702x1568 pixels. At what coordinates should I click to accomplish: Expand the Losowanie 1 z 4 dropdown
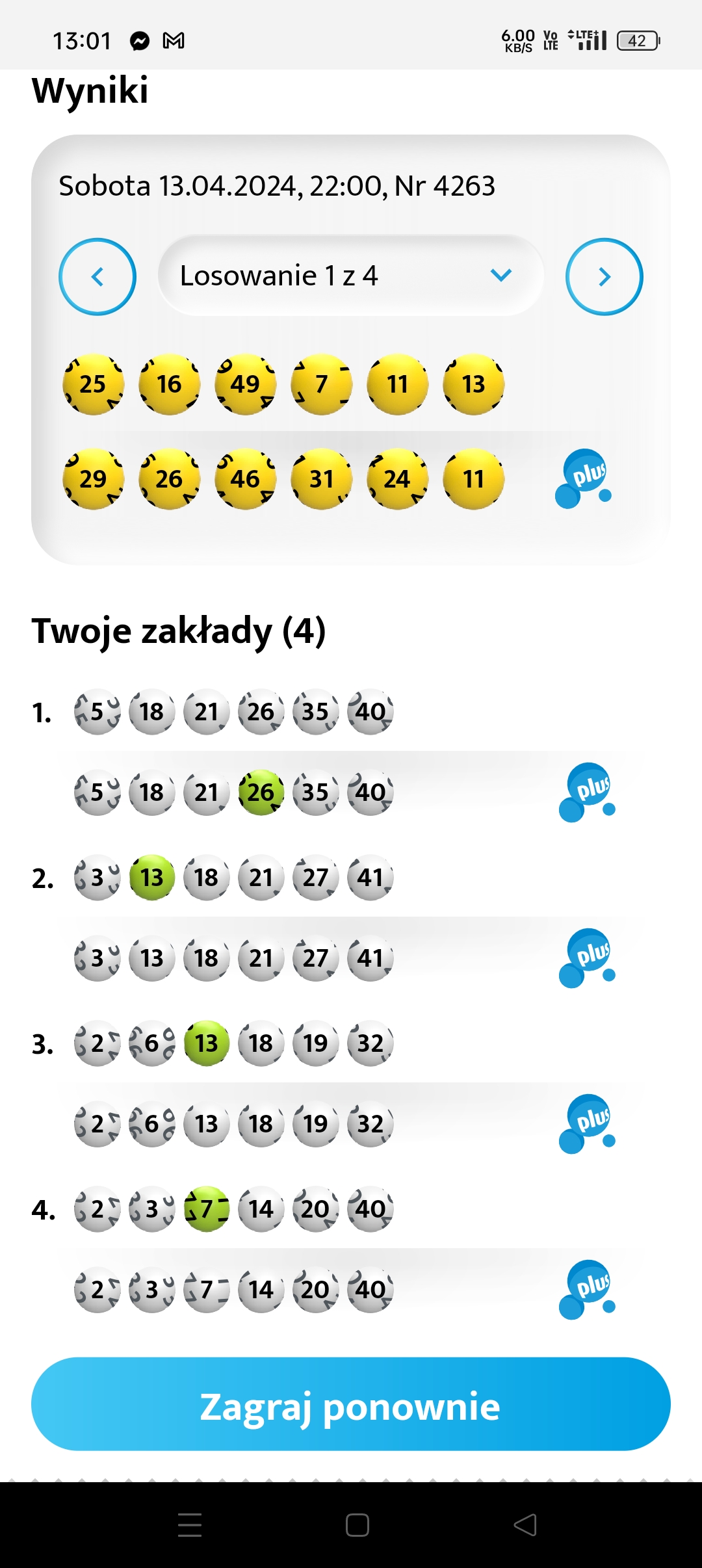(350, 276)
